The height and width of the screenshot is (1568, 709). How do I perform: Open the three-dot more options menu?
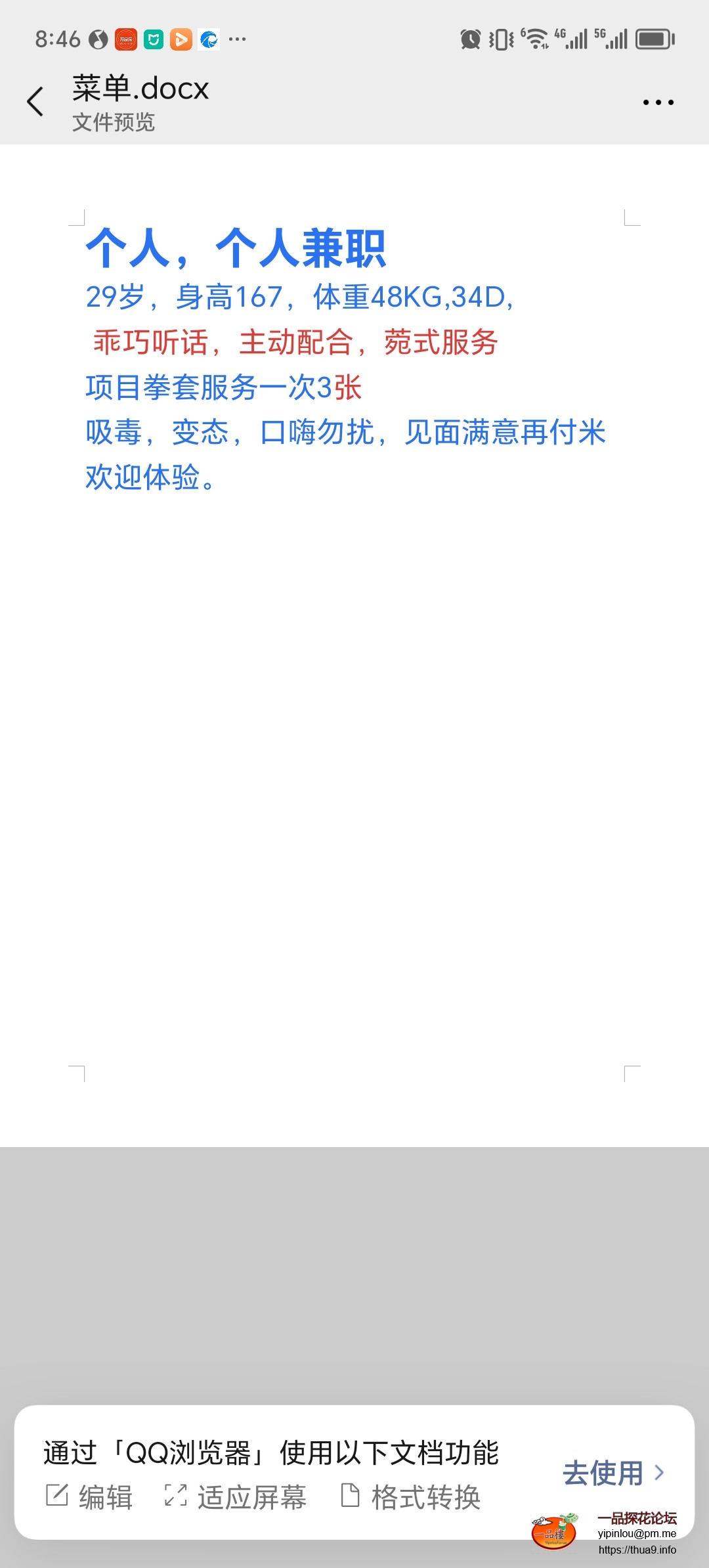(x=657, y=102)
